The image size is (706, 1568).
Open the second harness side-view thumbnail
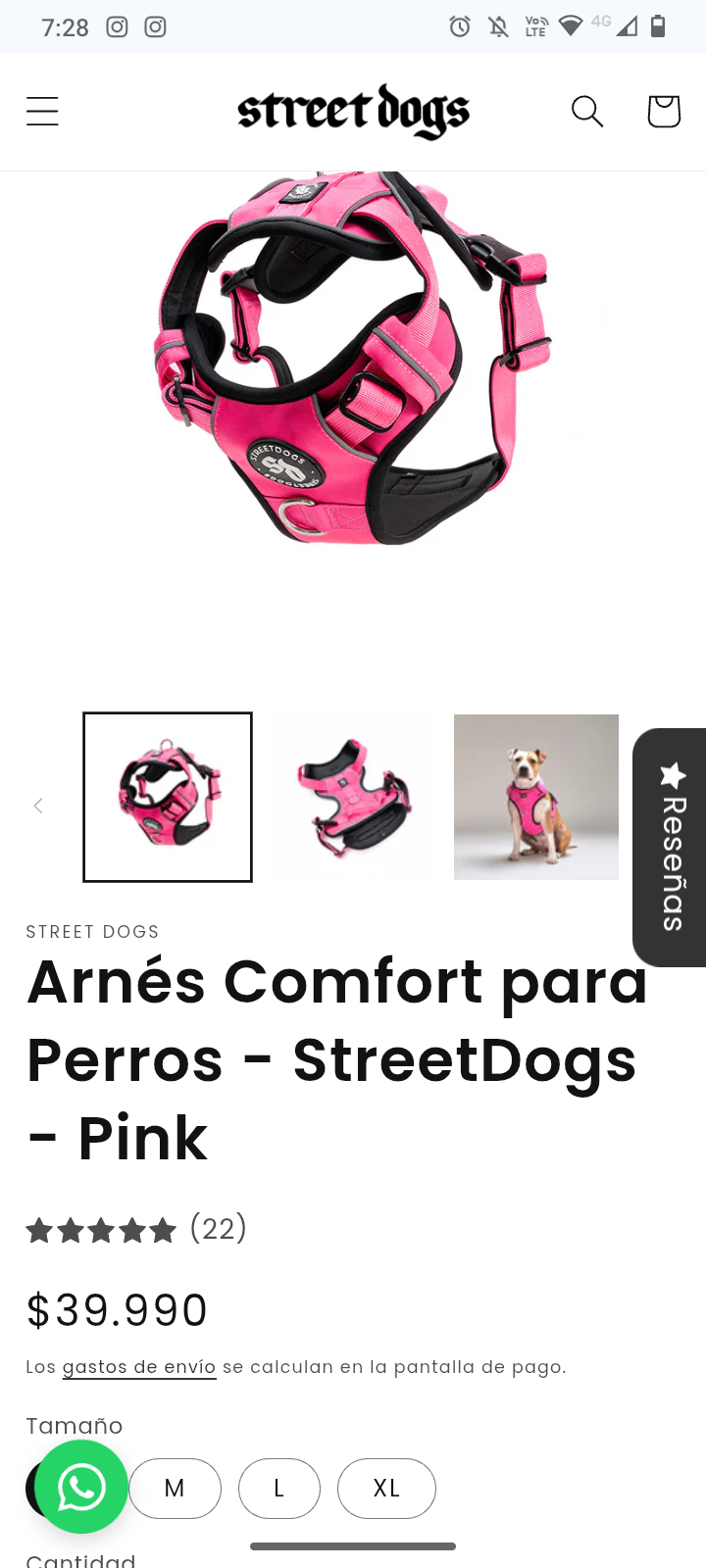pyautogui.click(x=351, y=796)
